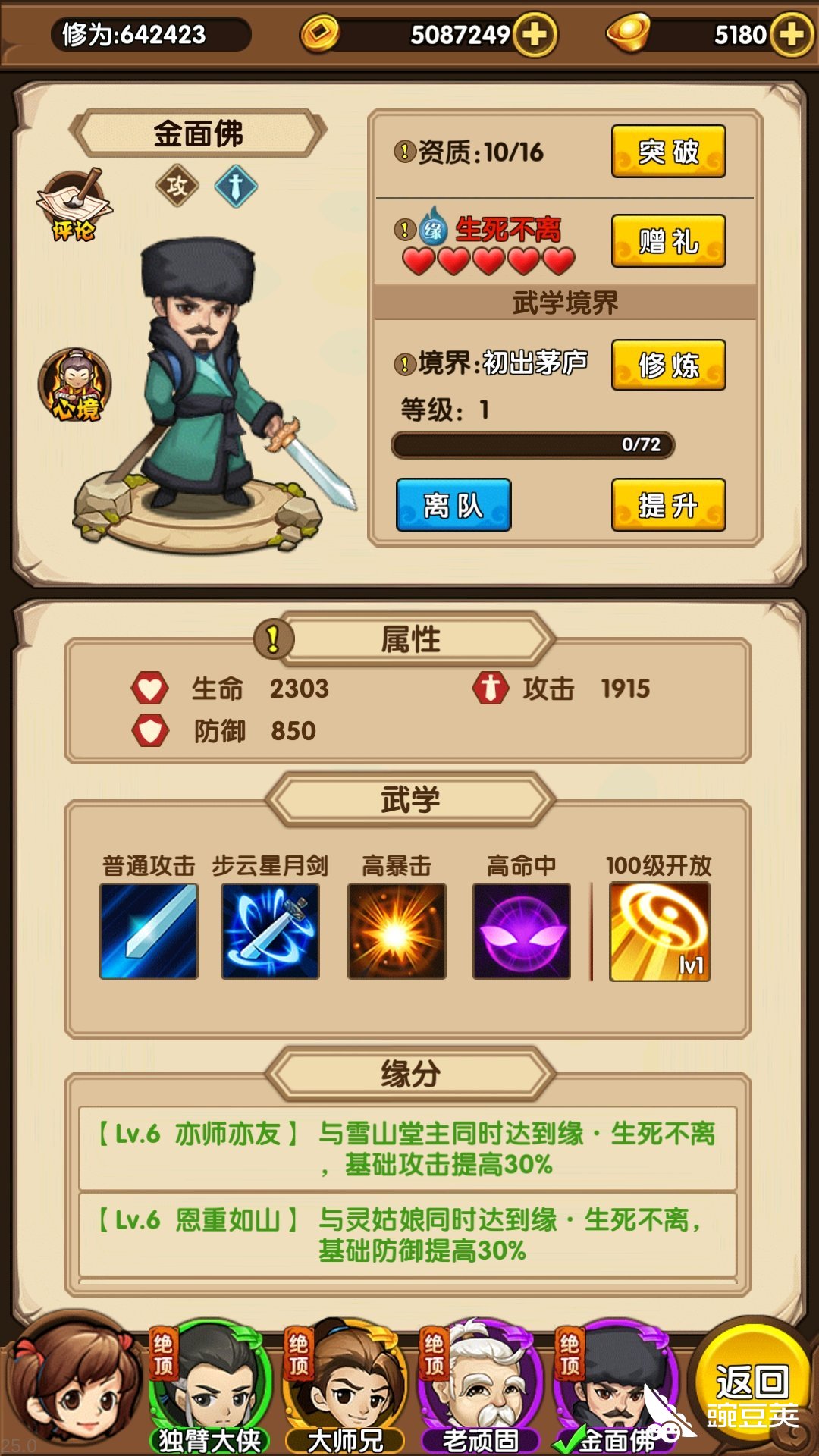Image resolution: width=819 pixels, height=1456 pixels.
Task: Open the locked 100级开放 skill slot
Action: (x=660, y=931)
